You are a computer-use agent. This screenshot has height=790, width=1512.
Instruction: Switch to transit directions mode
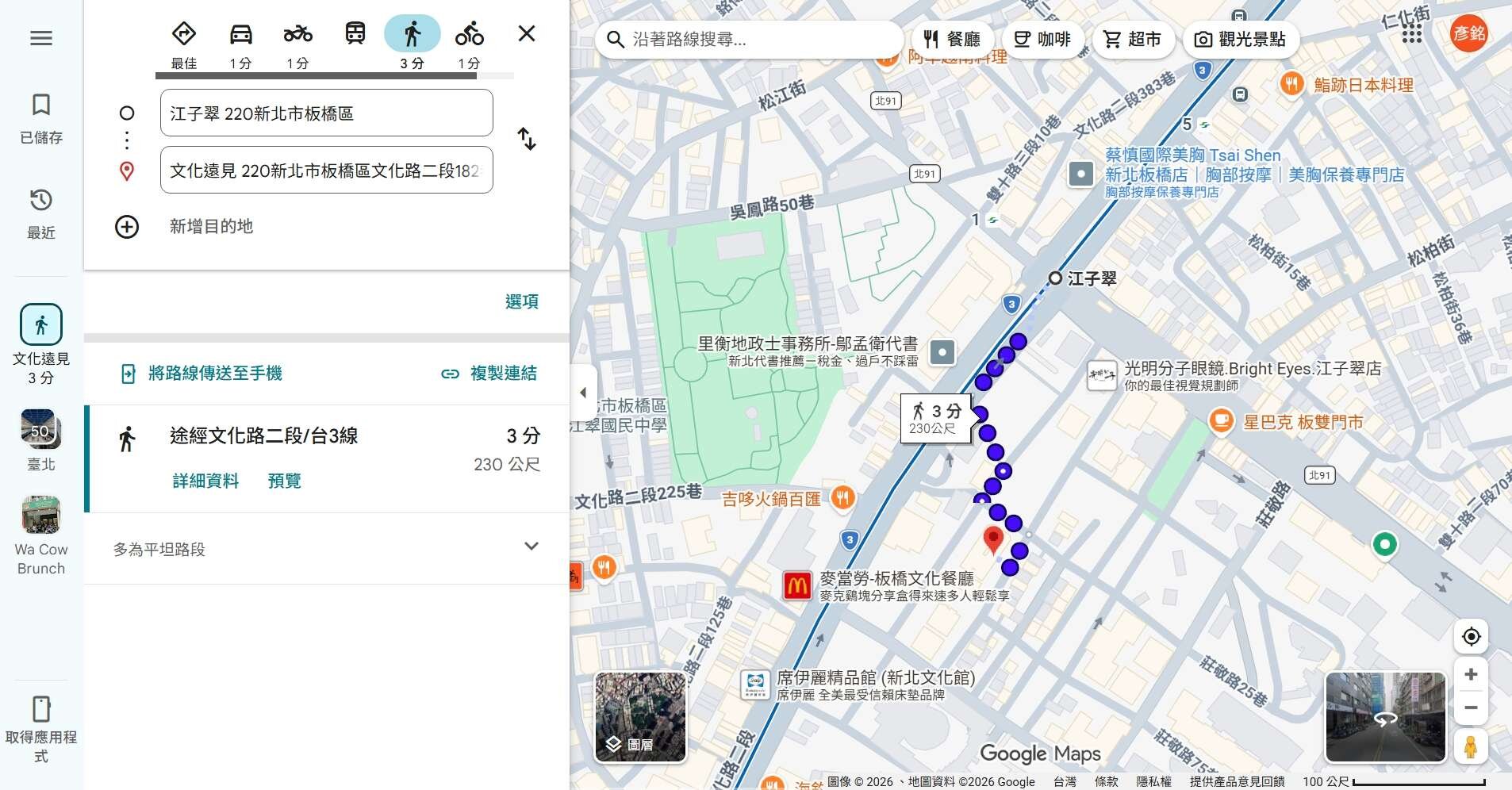point(355,34)
